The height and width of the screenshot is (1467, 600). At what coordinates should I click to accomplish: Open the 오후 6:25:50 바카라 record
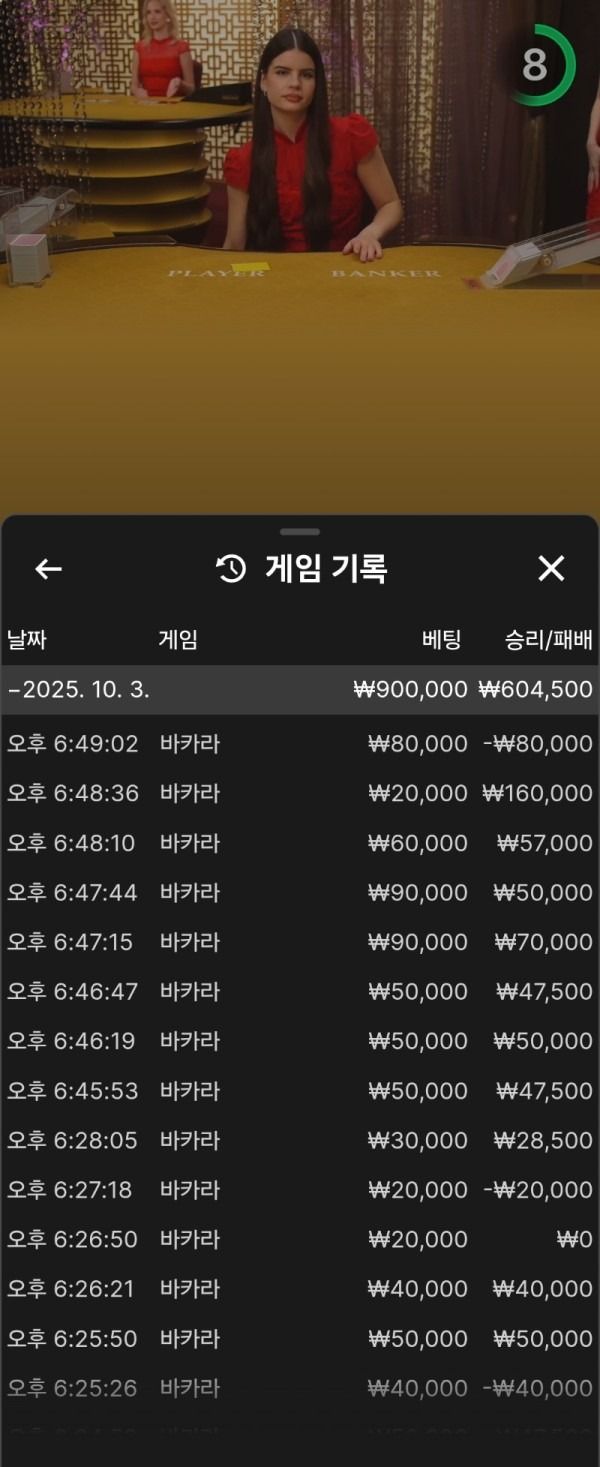300,1339
